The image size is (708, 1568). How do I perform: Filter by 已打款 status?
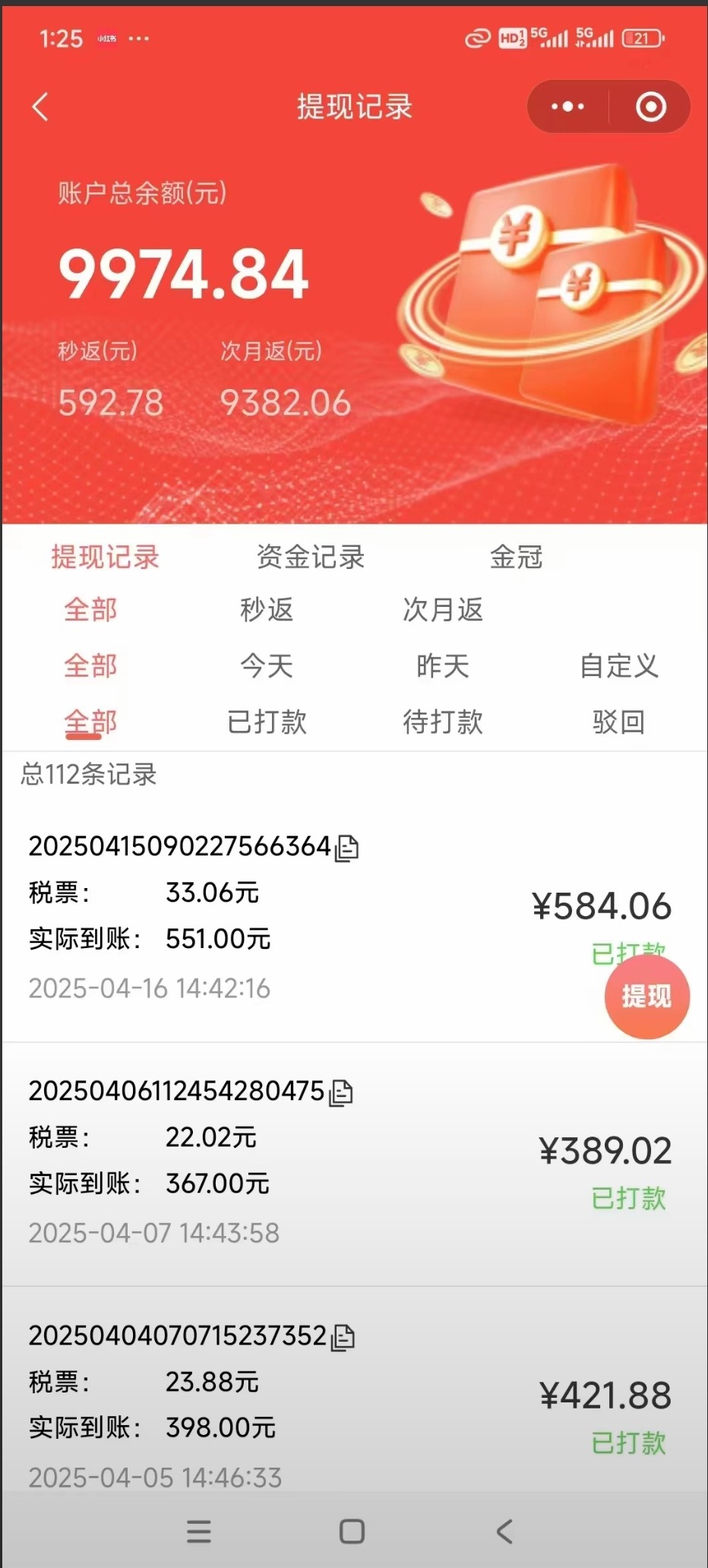(266, 722)
